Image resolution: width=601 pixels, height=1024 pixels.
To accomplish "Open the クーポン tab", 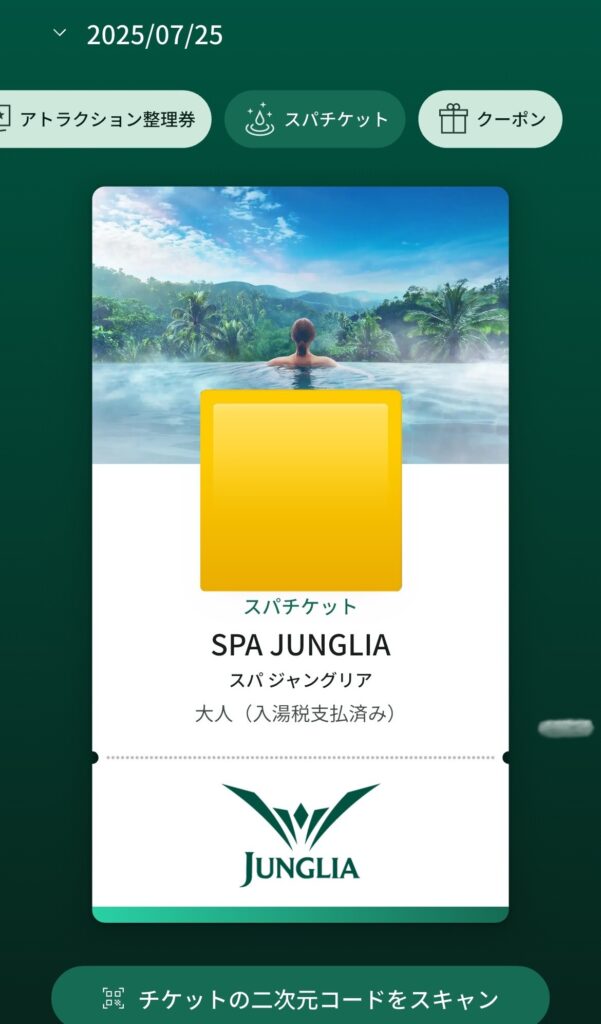I will pos(490,120).
